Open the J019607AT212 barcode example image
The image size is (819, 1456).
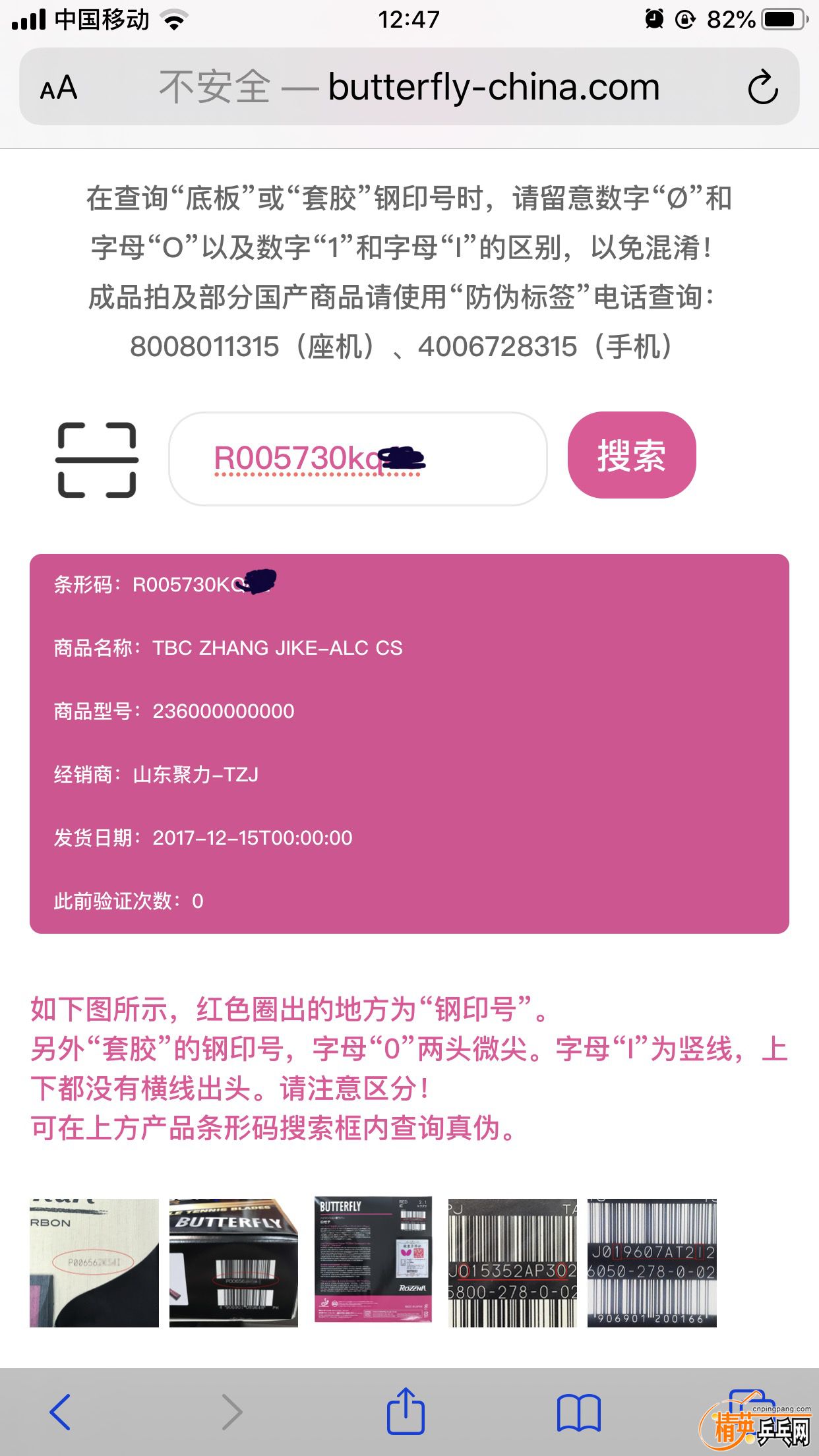point(652,1262)
